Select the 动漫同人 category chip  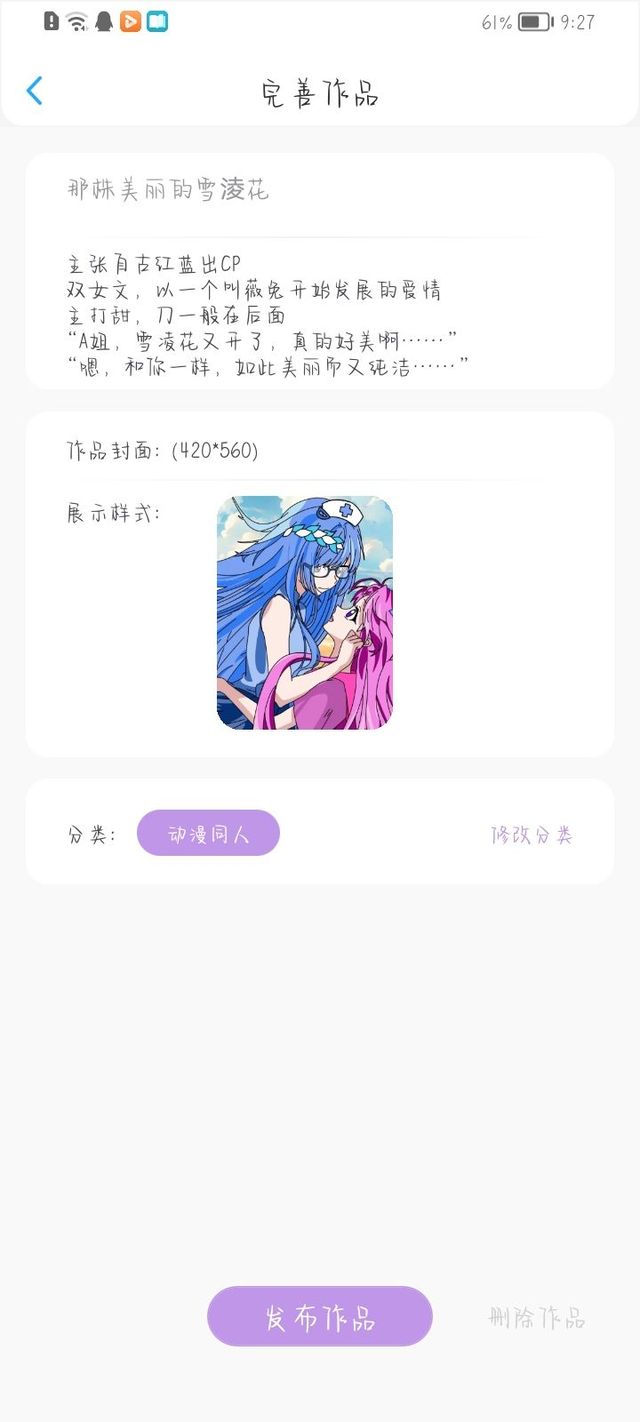click(208, 833)
